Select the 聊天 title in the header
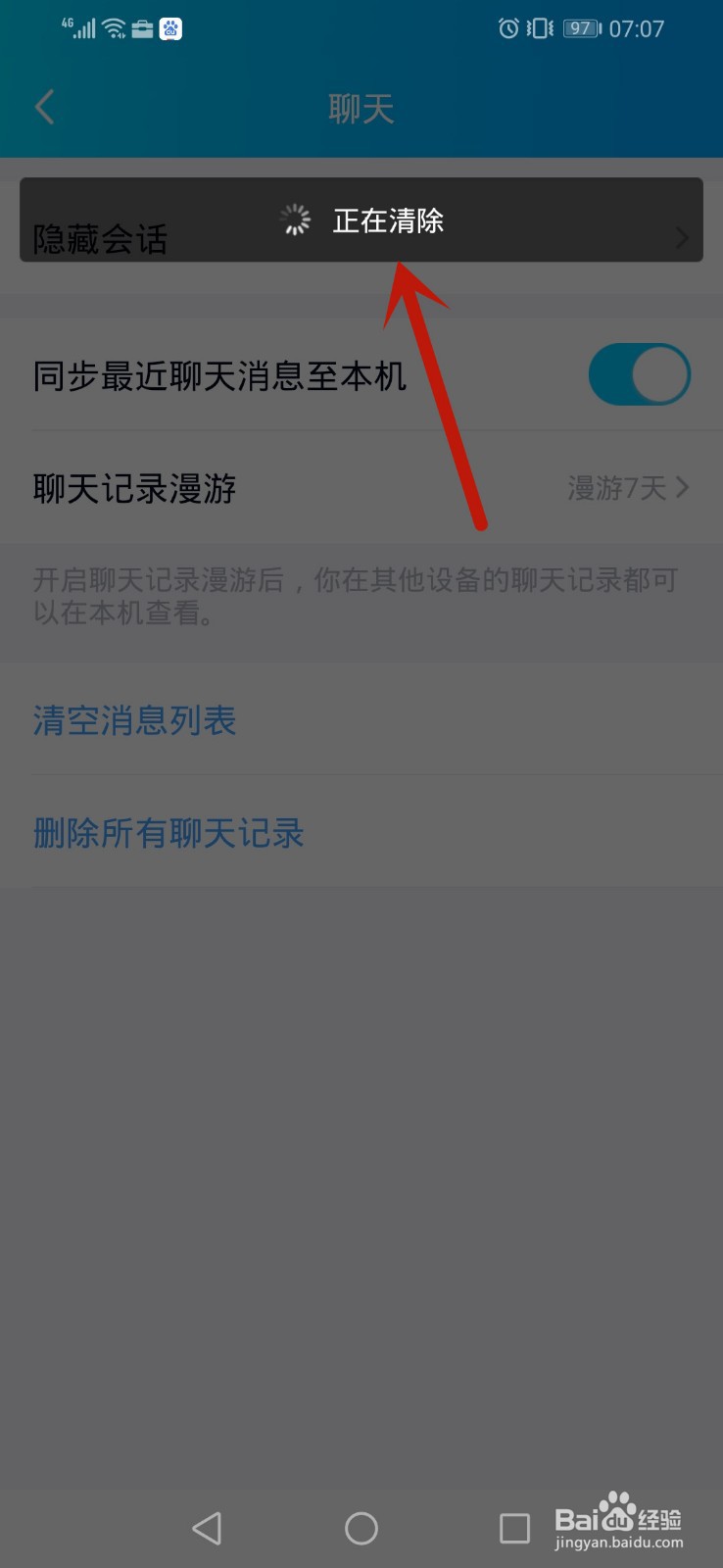 [361, 109]
